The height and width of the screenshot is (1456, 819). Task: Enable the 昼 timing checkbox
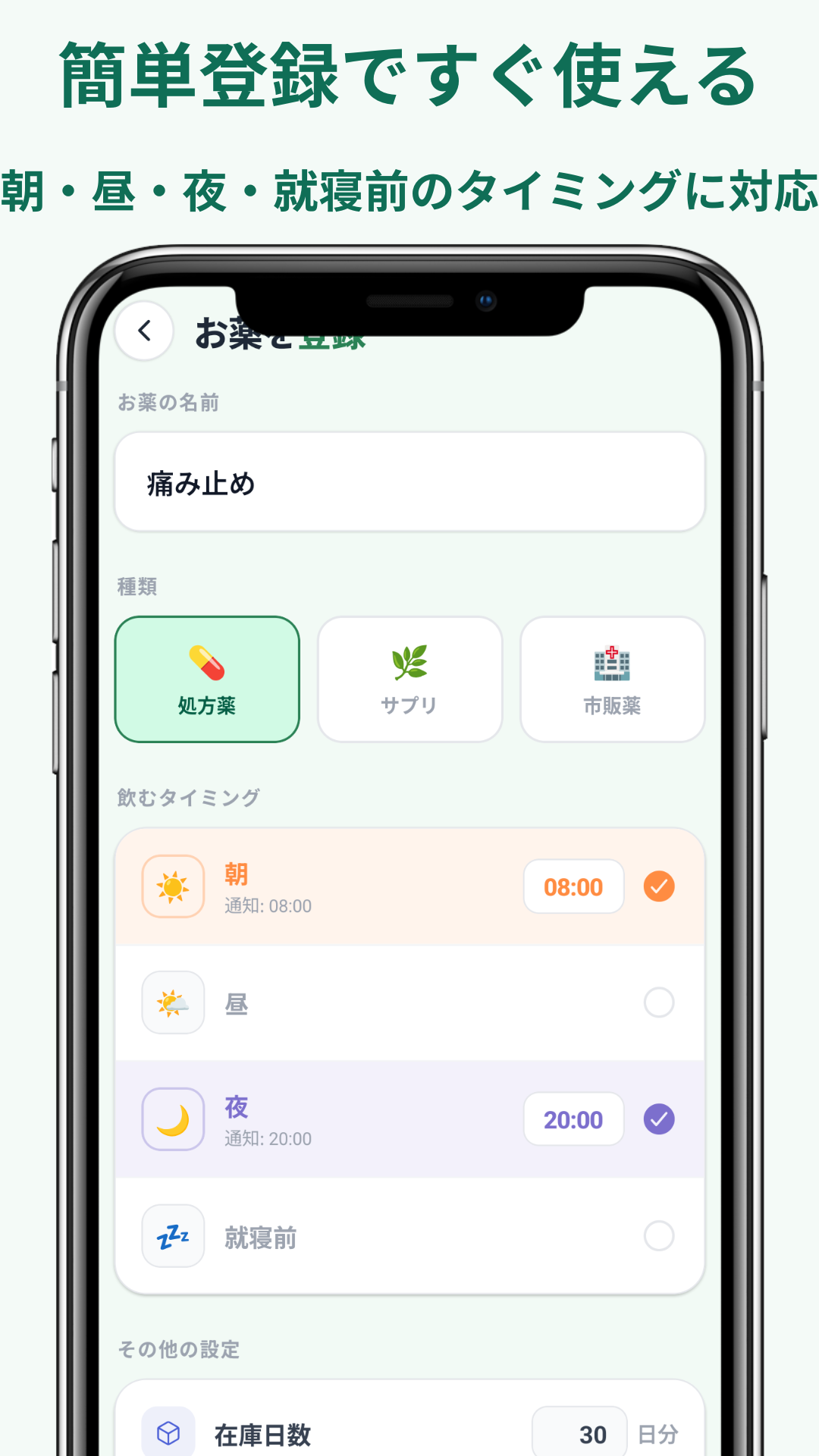point(659,1003)
